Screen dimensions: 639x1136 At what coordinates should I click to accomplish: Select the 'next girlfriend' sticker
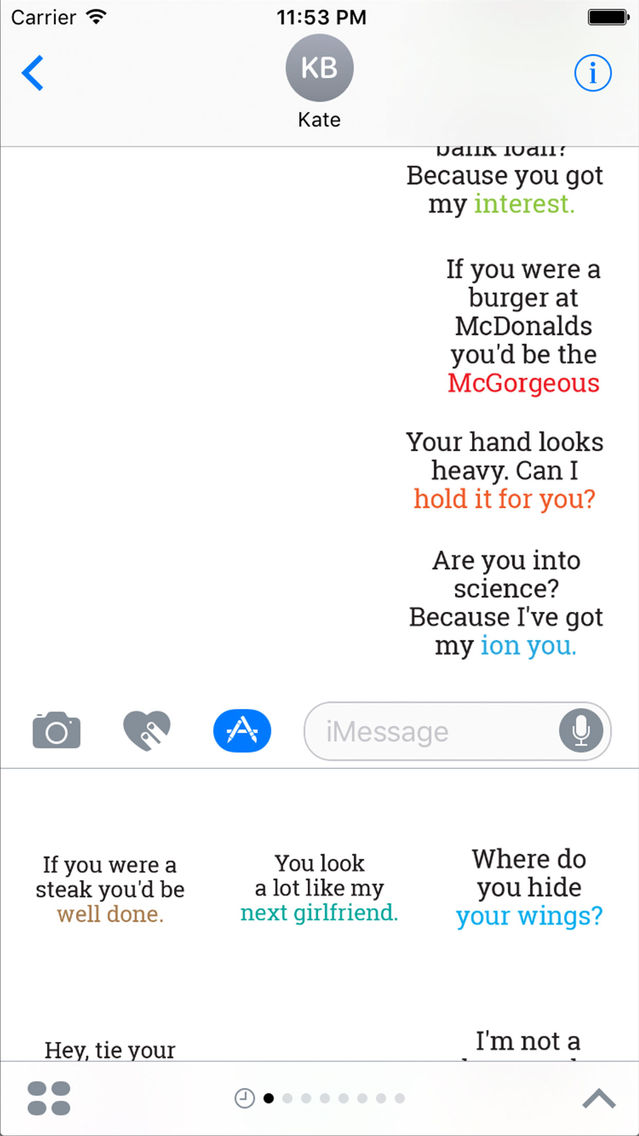320,887
